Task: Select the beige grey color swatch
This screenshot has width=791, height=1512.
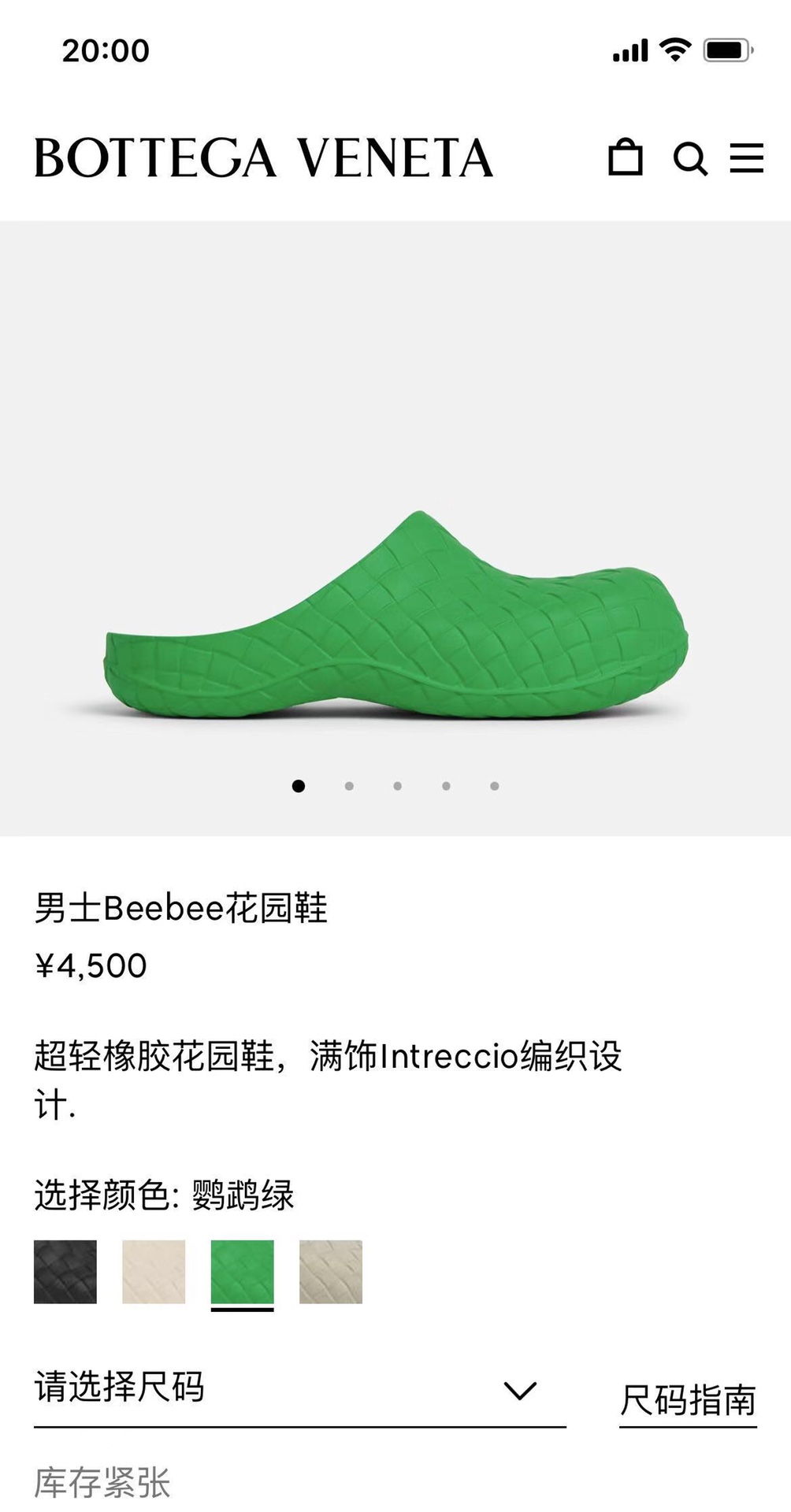Action: 331,1272
